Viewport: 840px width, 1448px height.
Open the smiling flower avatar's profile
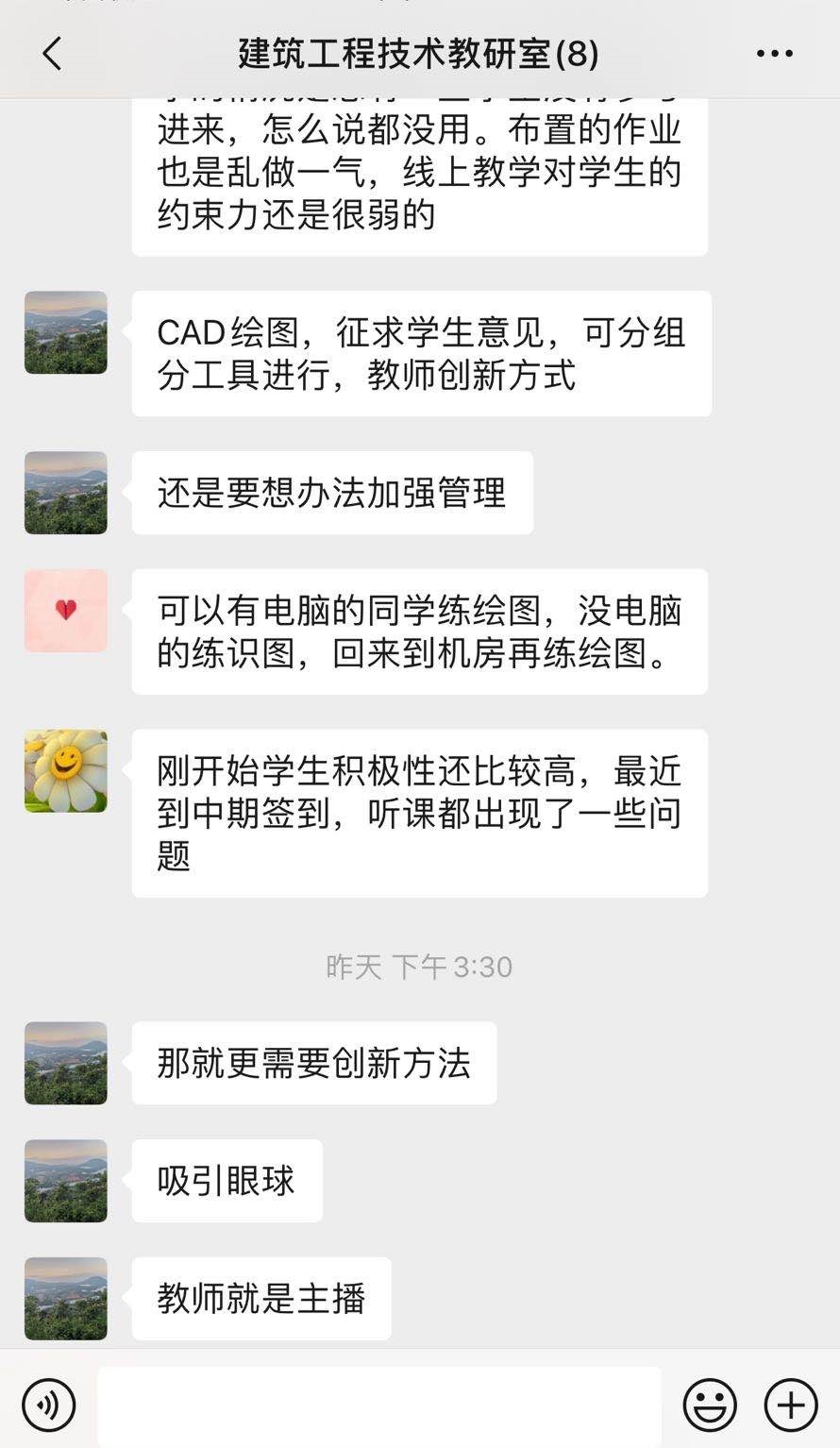tap(66, 771)
